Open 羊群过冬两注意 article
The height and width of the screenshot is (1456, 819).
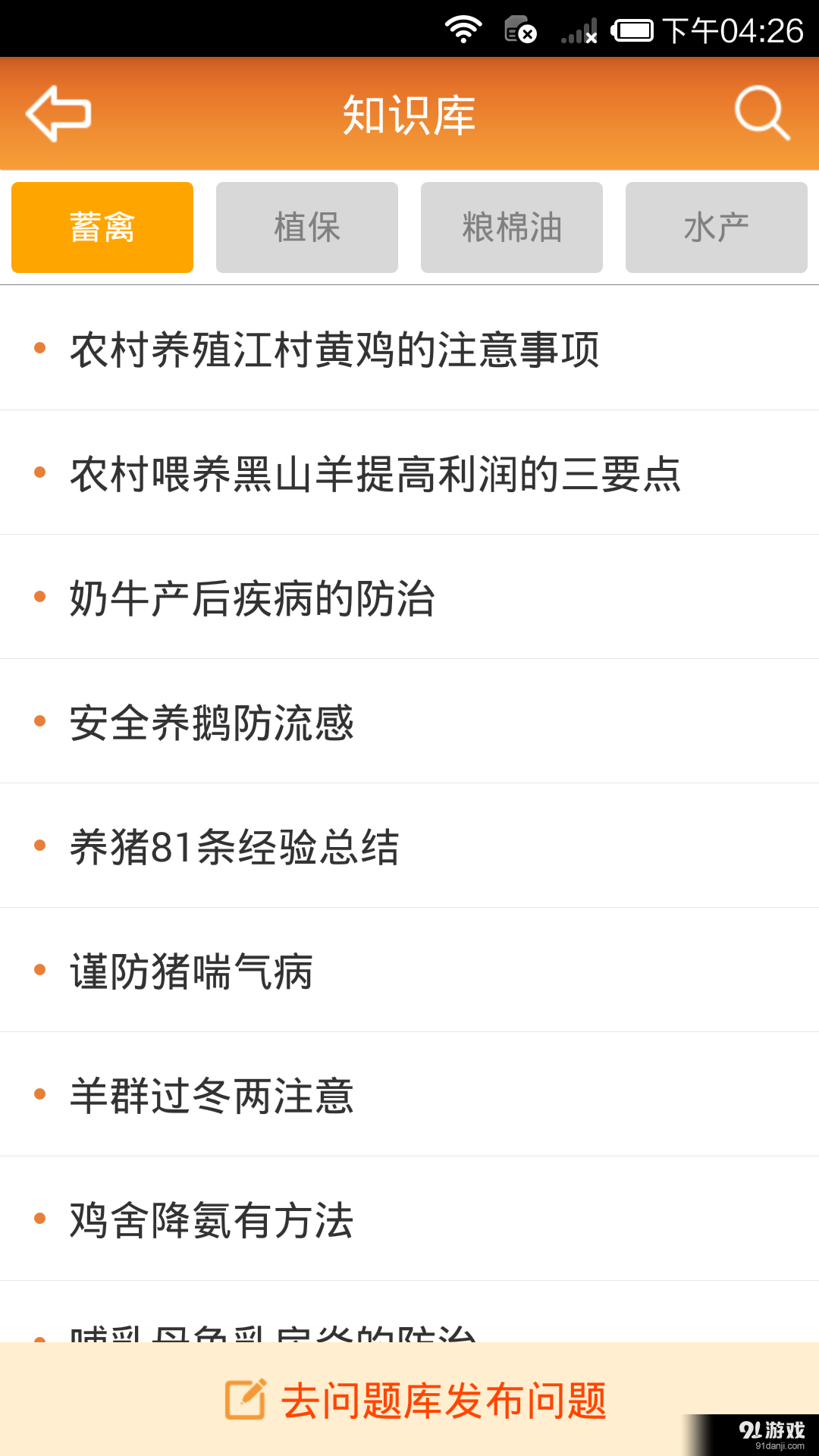click(x=211, y=1094)
